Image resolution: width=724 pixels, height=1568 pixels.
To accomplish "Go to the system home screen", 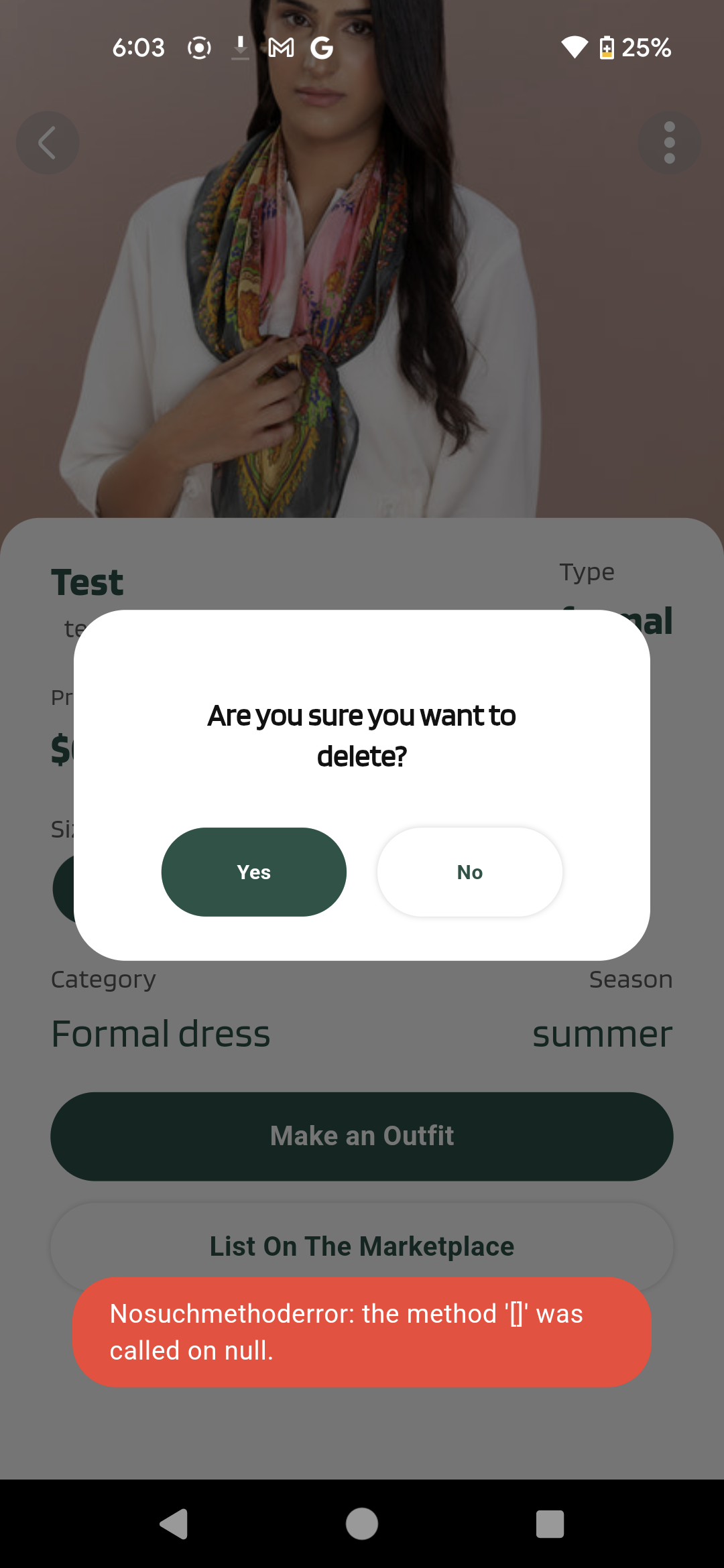I will click(362, 1524).
